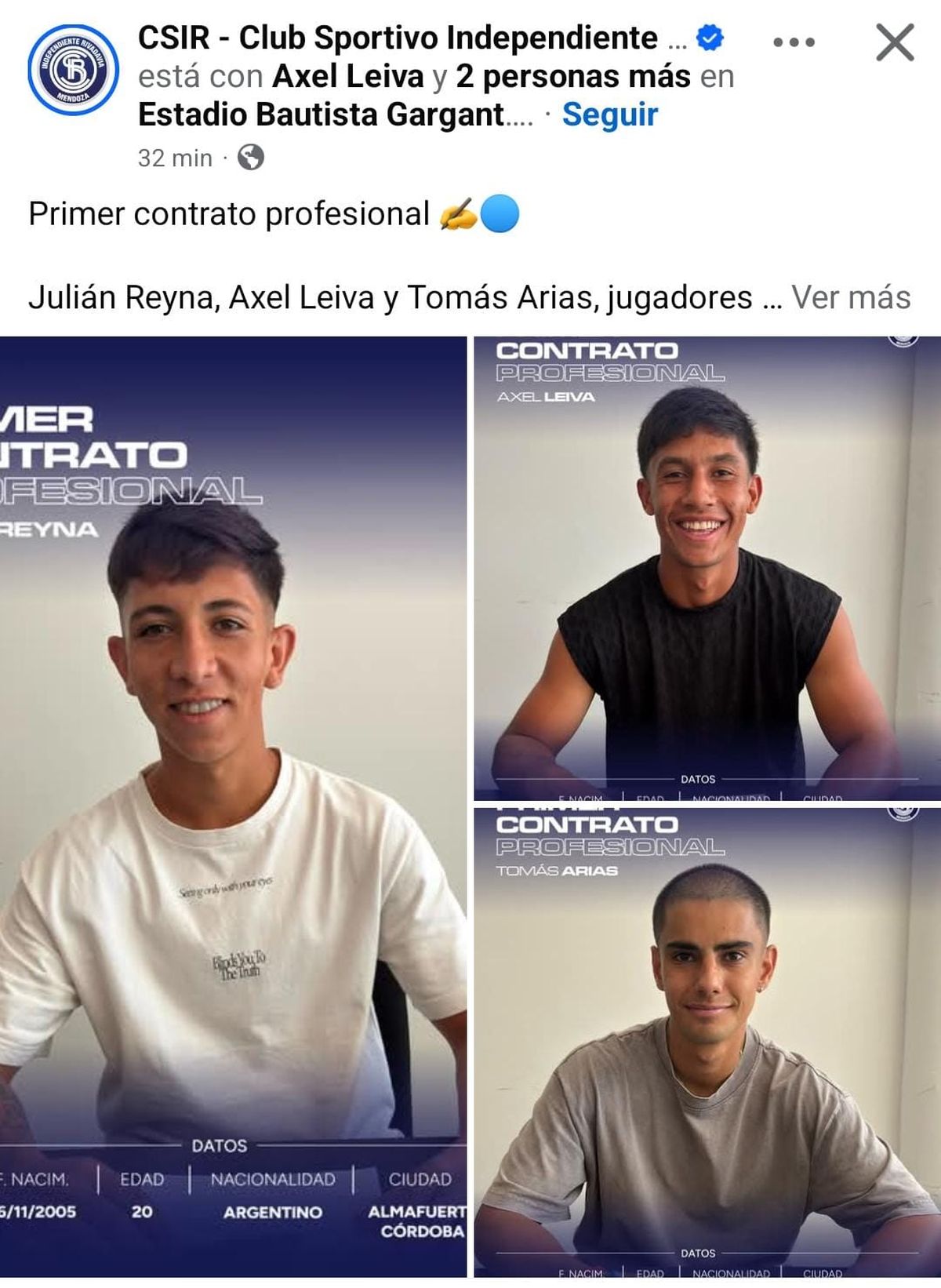Open the tagged Axel Leiva profile

click(347, 77)
